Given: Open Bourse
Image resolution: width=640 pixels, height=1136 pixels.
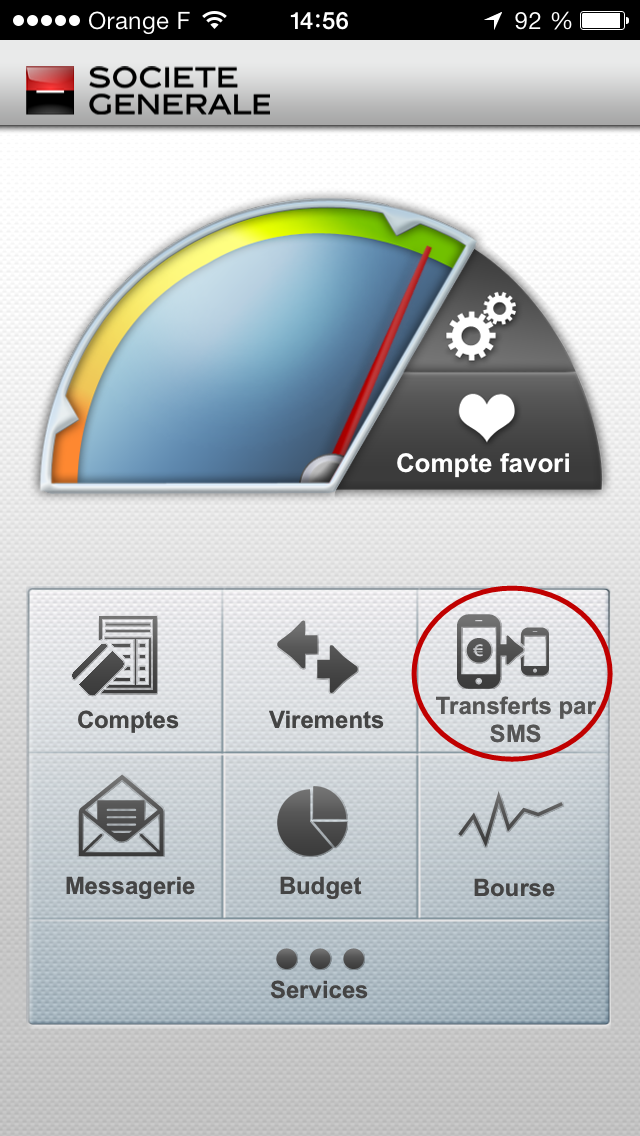Looking at the screenshot, I should coord(514,836).
